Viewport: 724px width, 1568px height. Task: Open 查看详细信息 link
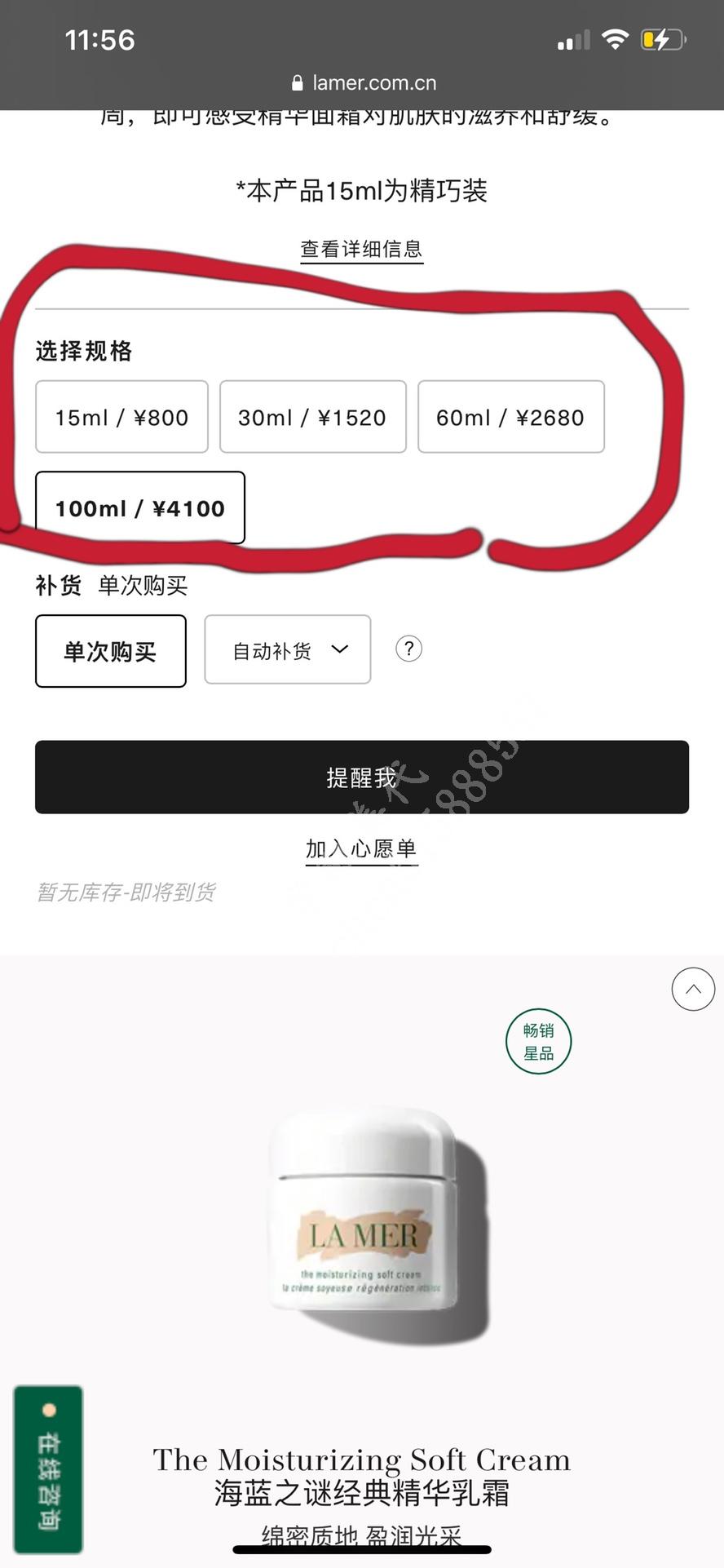[361, 249]
